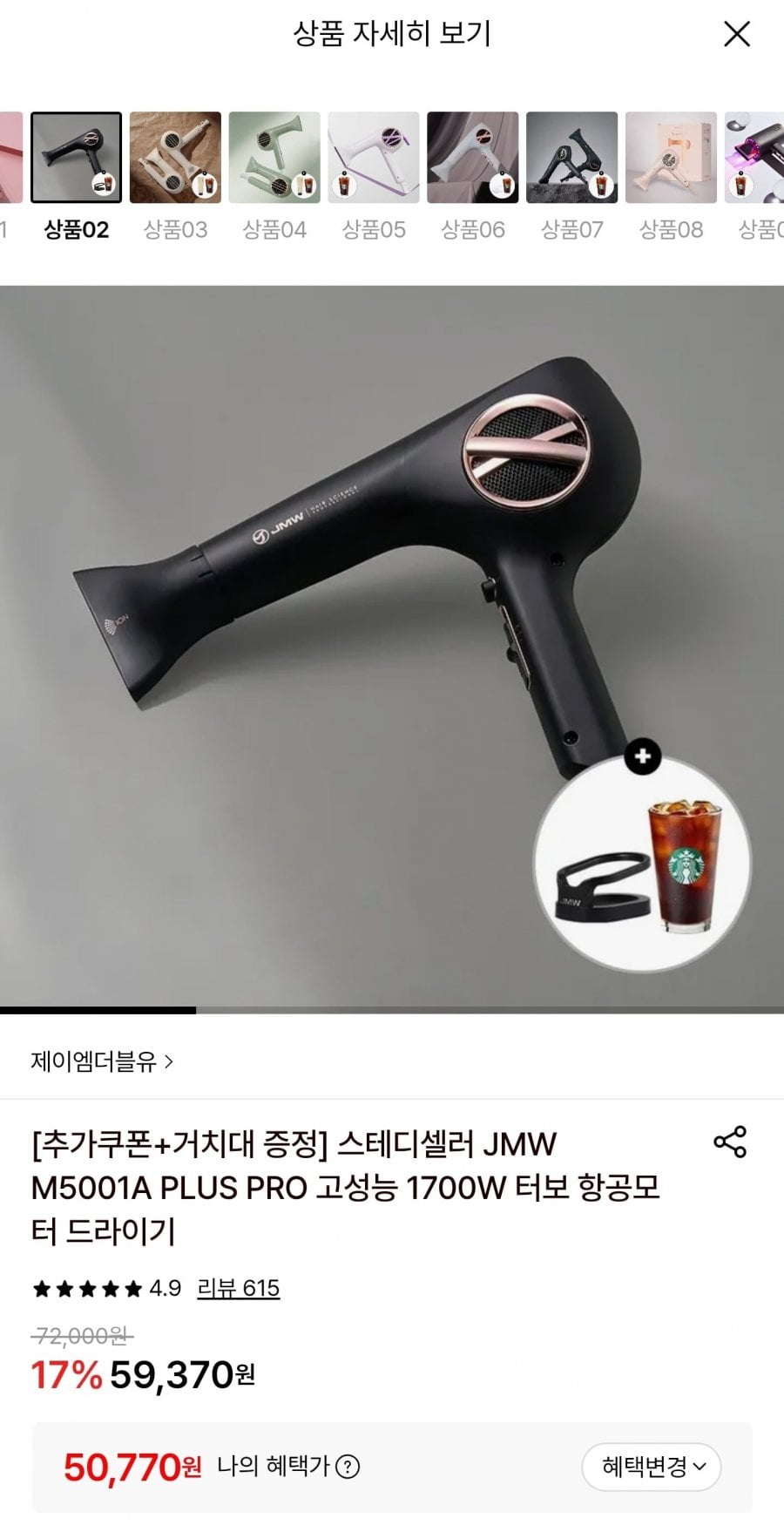Image resolution: width=784 pixels, height=1532 pixels.
Task: Select the 상품03 thumbnail
Action: pos(175,158)
